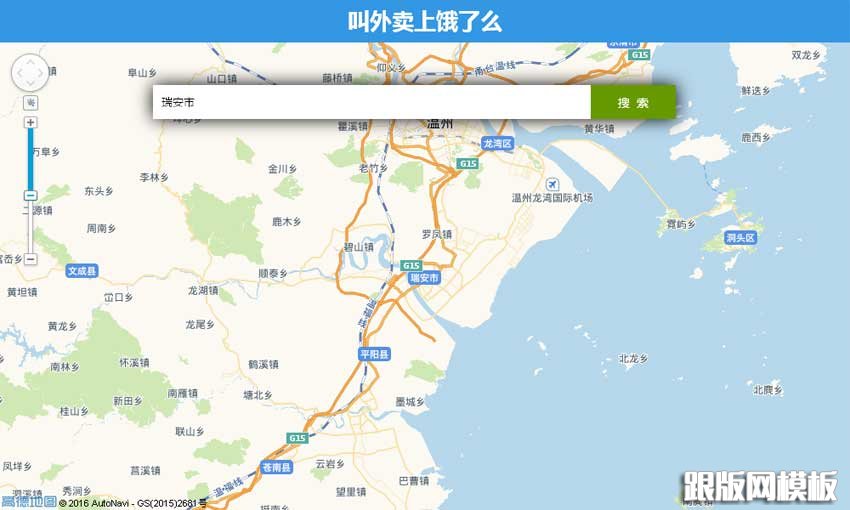Tap the blue zoom slider track
The height and width of the screenshot is (510, 850).
31,160
